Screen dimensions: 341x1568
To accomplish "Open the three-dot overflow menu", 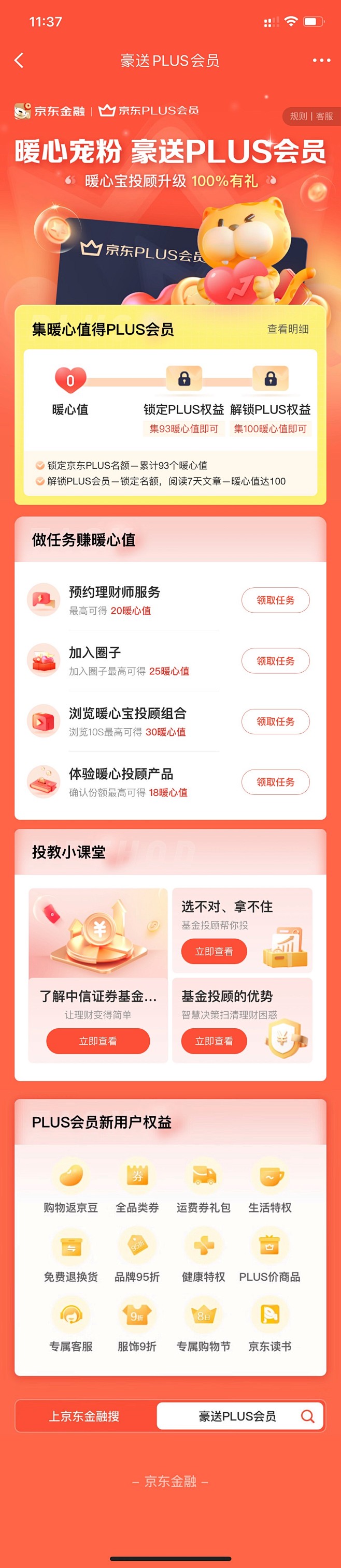I will 321,60.
